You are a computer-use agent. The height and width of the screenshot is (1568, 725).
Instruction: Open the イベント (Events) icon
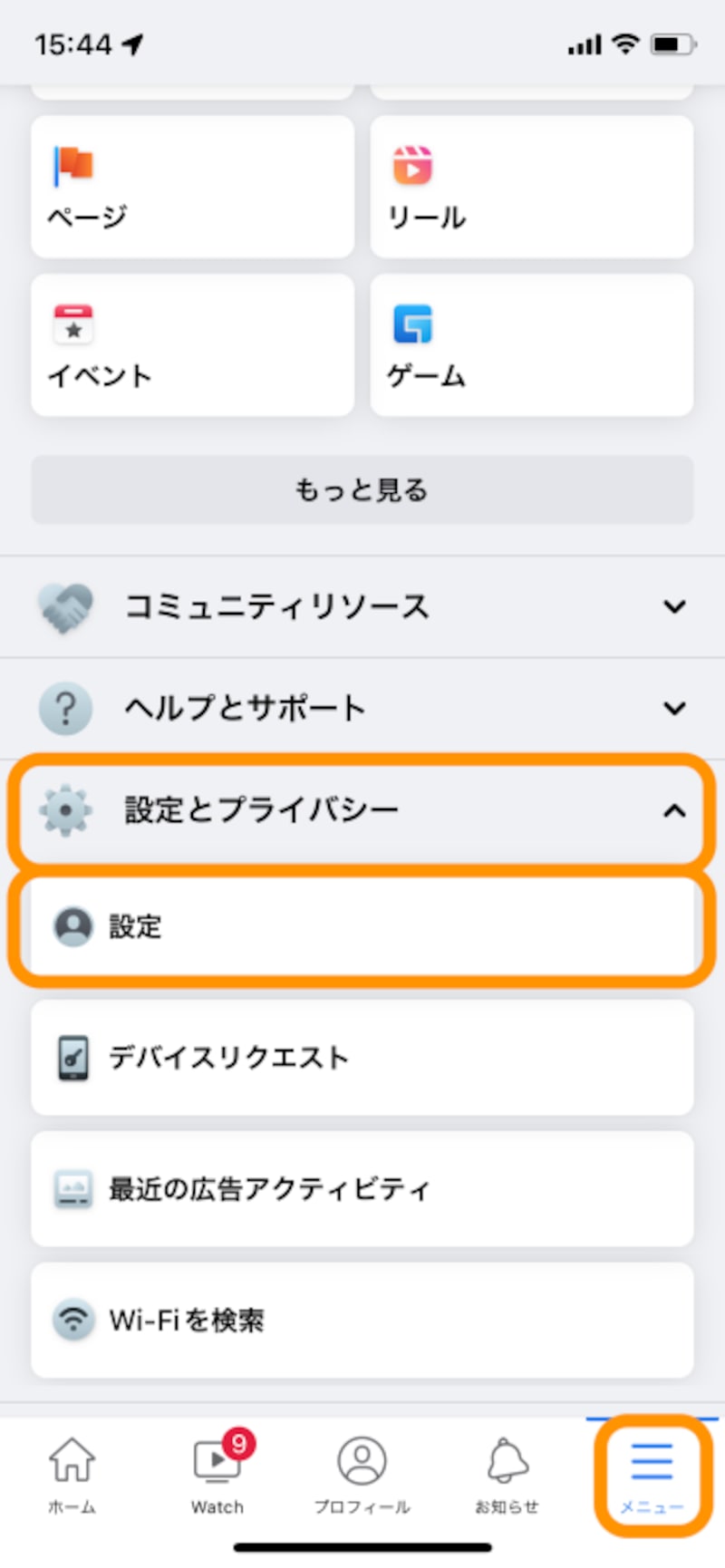click(x=72, y=323)
